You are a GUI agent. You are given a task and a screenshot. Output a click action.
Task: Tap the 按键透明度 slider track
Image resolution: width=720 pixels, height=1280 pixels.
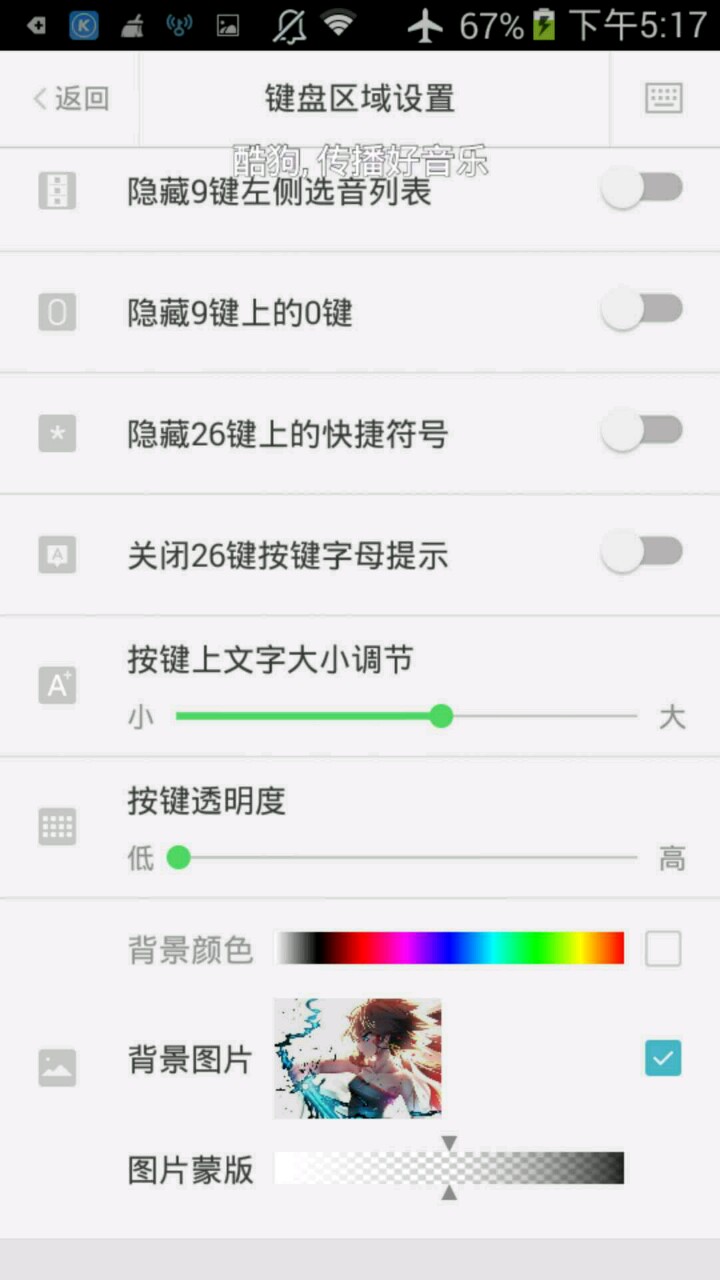[406, 857]
